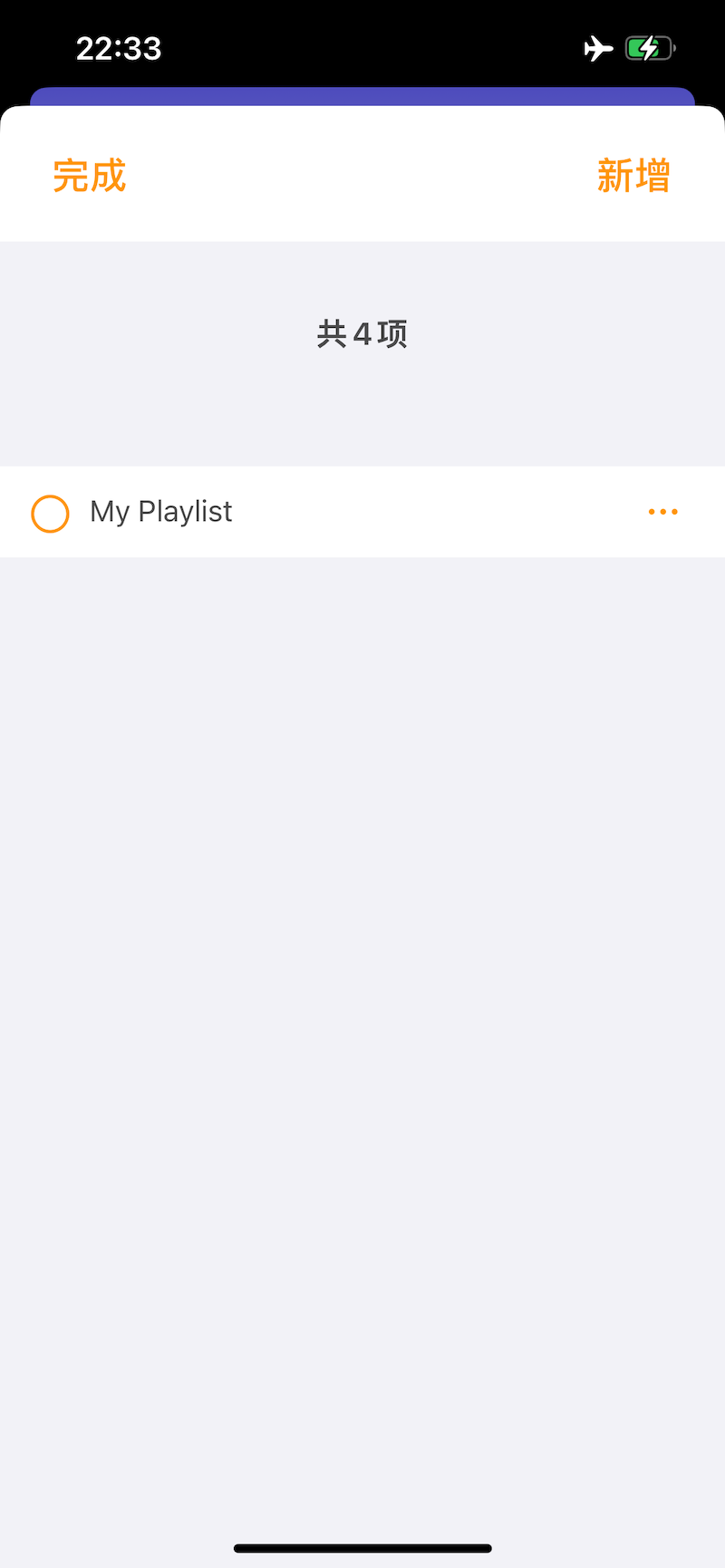Tap 新增 to add a playlist
The width and height of the screenshot is (725, 1568).
click(x=633, y=176)
